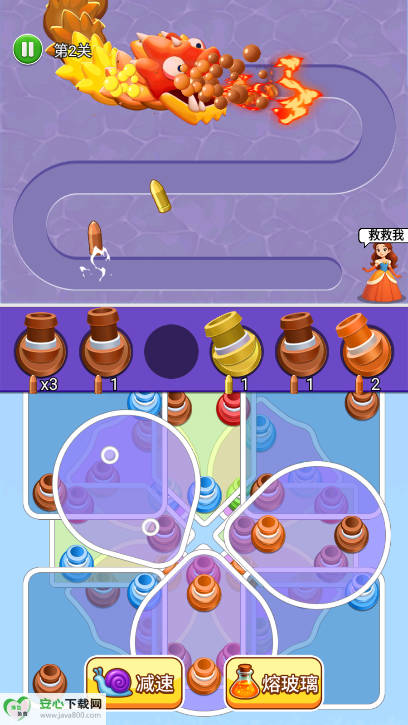This screenshot has width=408, height=725.
Task: Tap the yellow cannon in the slot bar
Action: (234, 344)
